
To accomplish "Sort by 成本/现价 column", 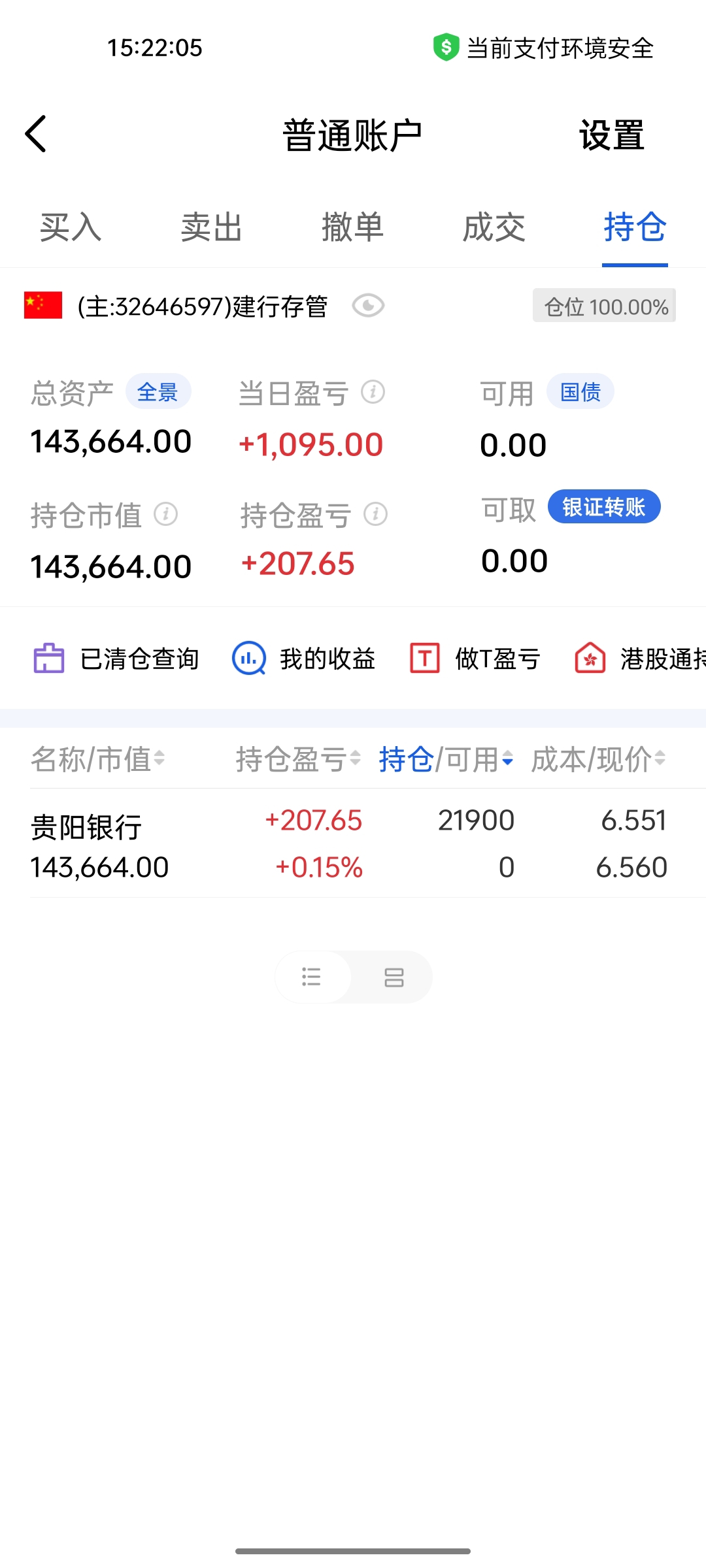I will [x=598, y=759].
